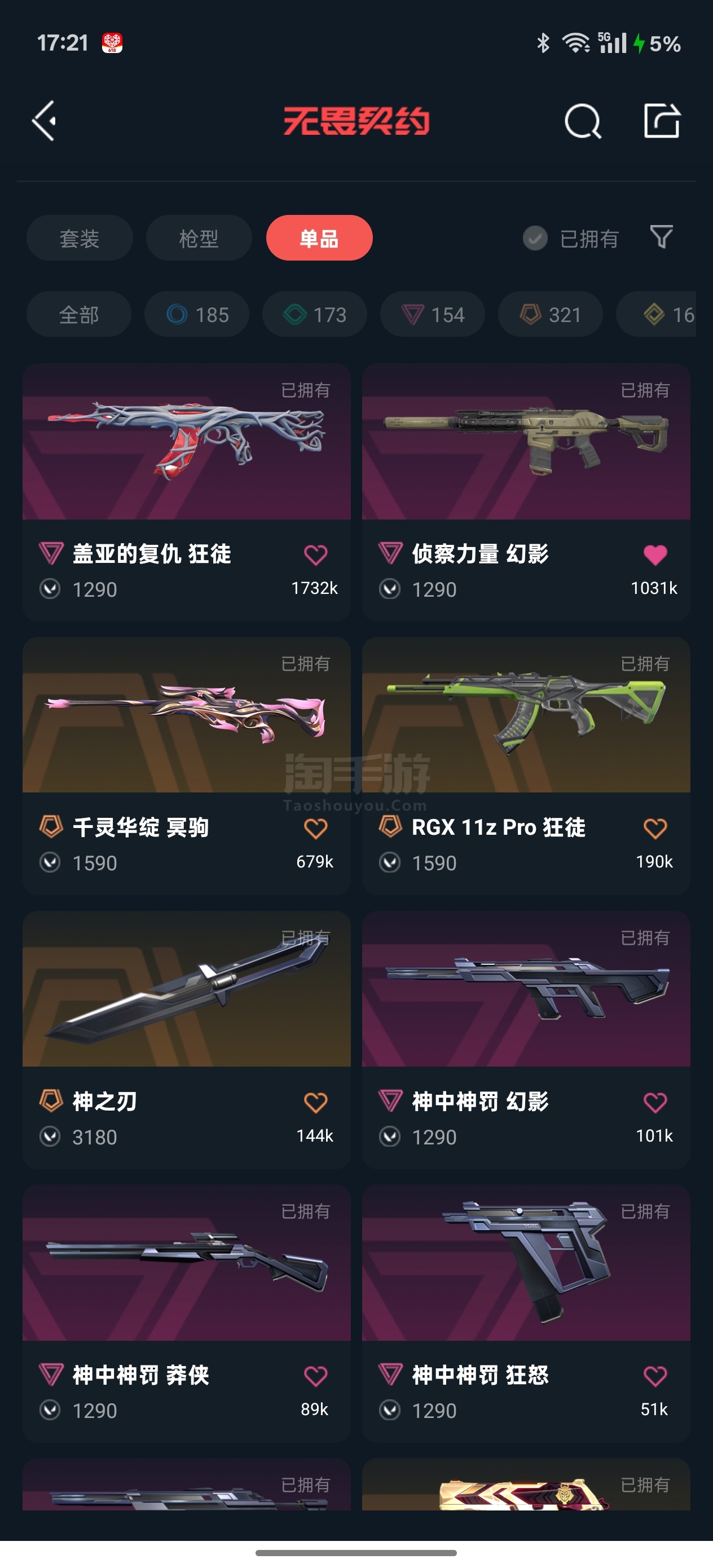Open the filter funnel icon
Image resolution: width=713 pixels, height=1568 pixels.
coord(661,237)
